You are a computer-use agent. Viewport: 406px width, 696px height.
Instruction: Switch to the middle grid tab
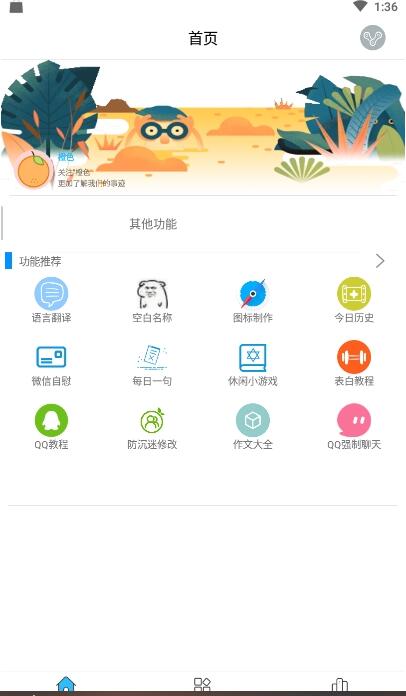click(202, 684)
